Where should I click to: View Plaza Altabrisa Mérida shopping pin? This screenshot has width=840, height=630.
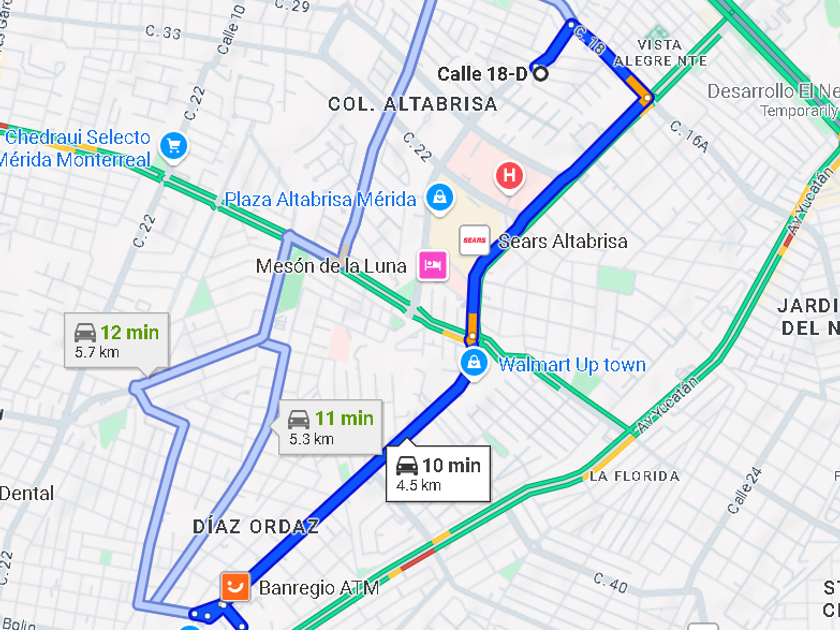click(x=439, y=198)
